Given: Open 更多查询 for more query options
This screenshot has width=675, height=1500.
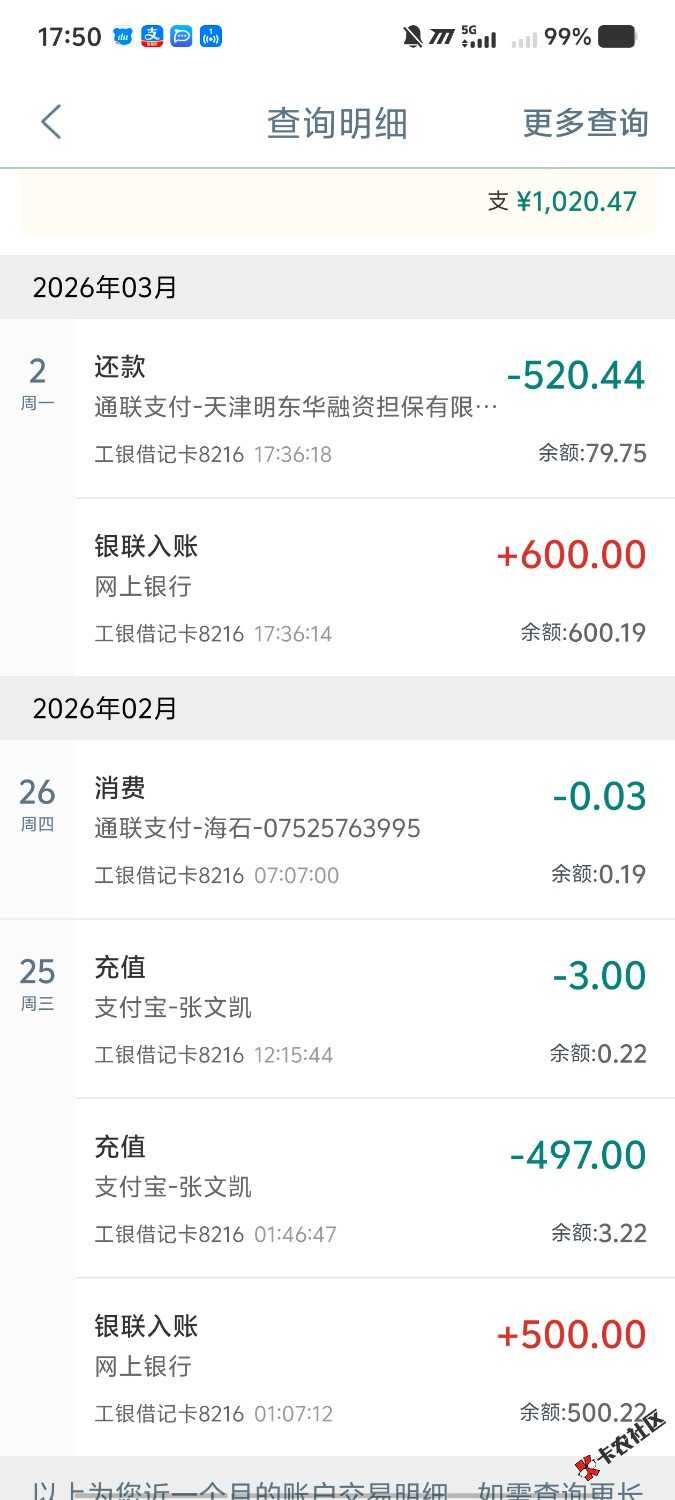Looking at the screenshot, I should pyautogui.click(x=585, y=123).
